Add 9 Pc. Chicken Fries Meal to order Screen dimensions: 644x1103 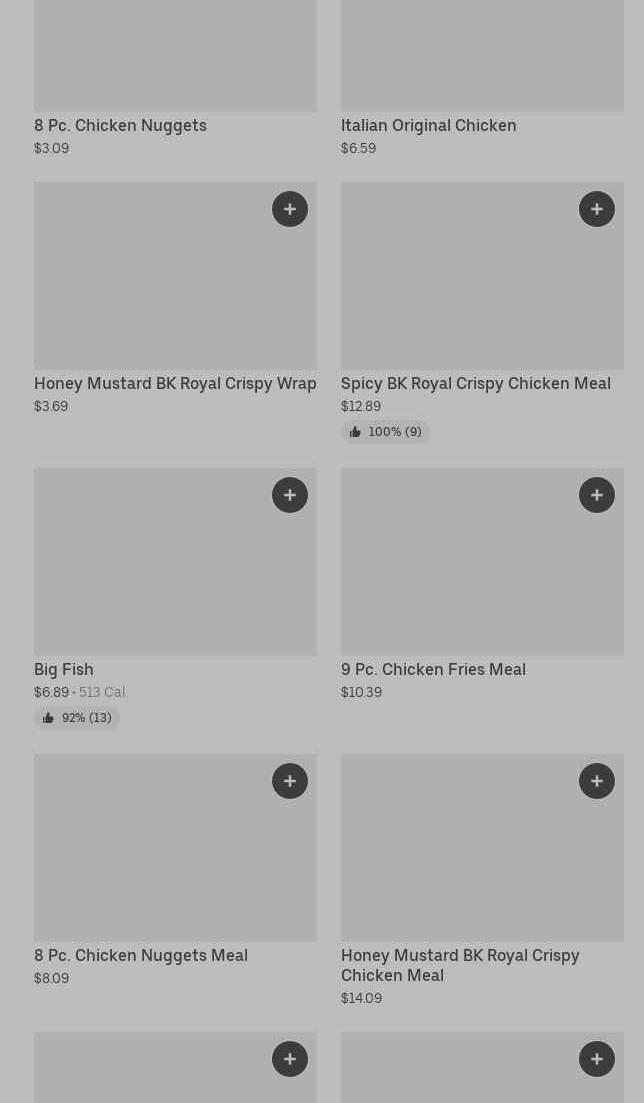[x=597, y=495]
